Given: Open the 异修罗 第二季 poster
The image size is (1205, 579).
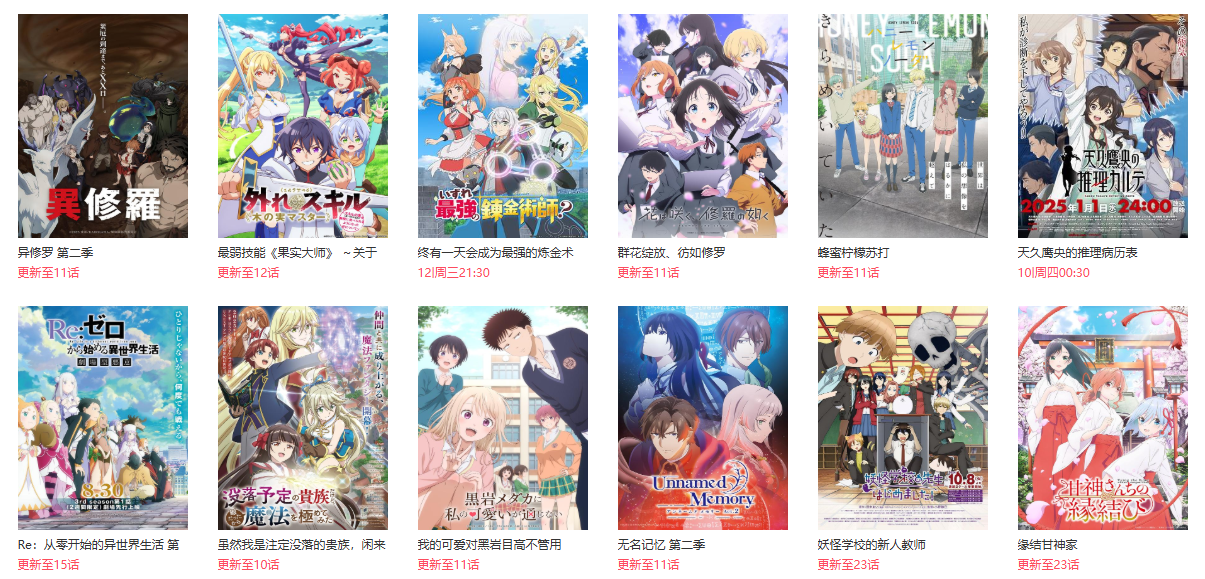Looking at the screenshot, I should point(103,126).
